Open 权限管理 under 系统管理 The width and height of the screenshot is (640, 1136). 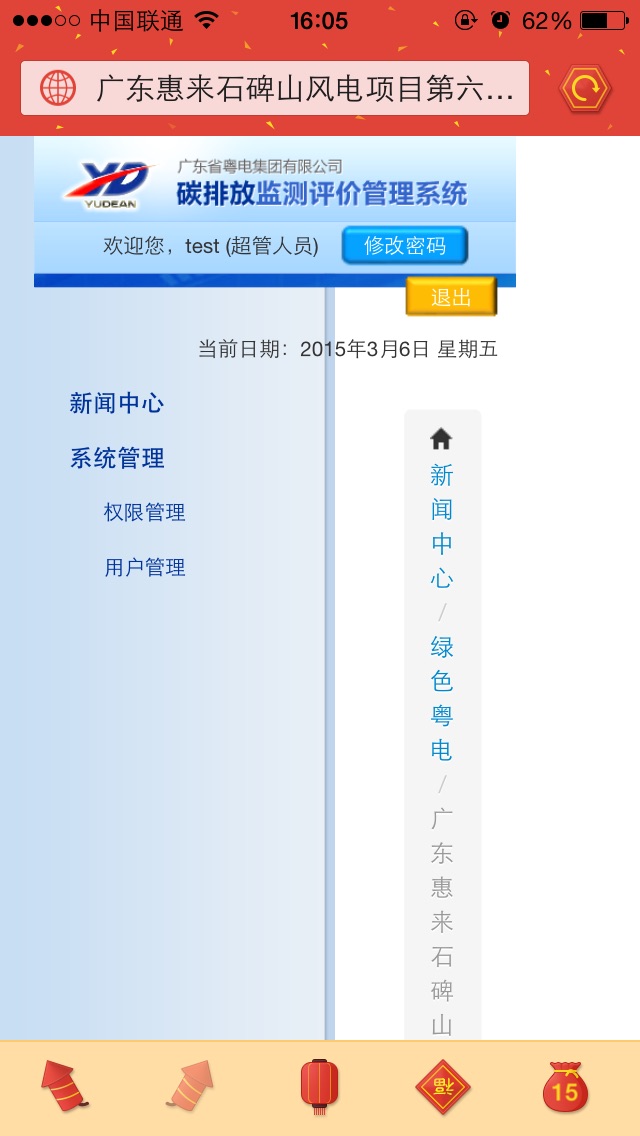click(144, 513)
